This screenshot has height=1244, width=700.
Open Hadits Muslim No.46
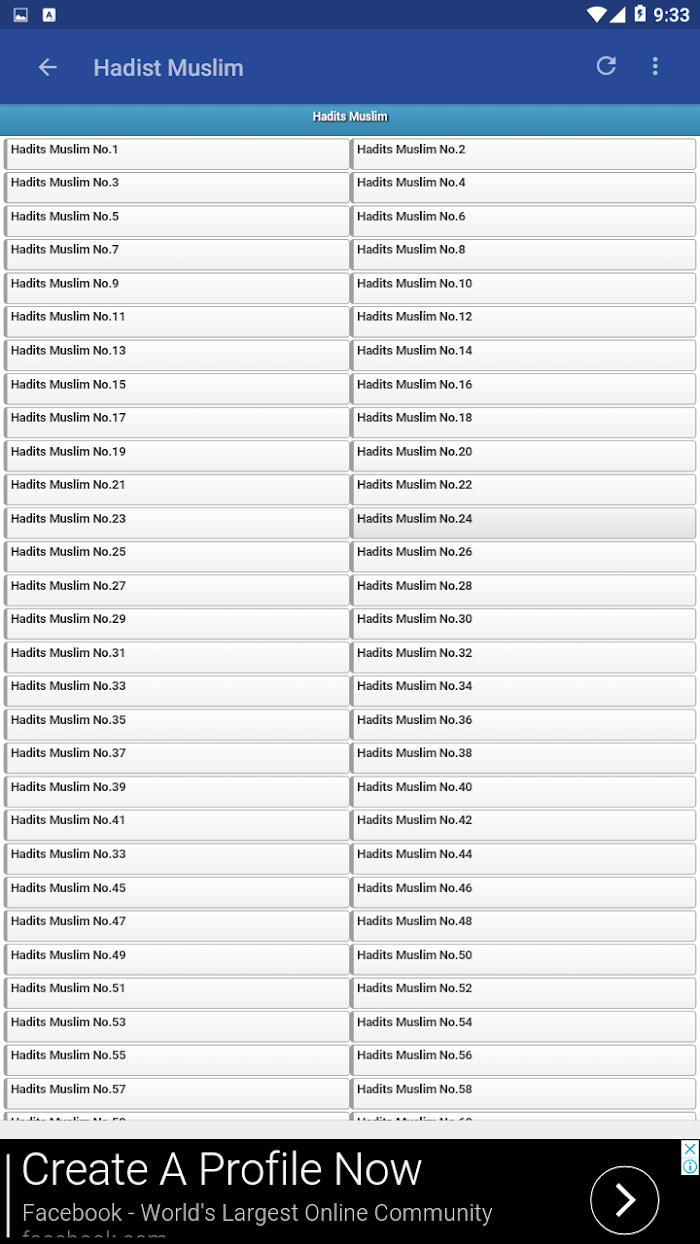[x=523, y=892]
